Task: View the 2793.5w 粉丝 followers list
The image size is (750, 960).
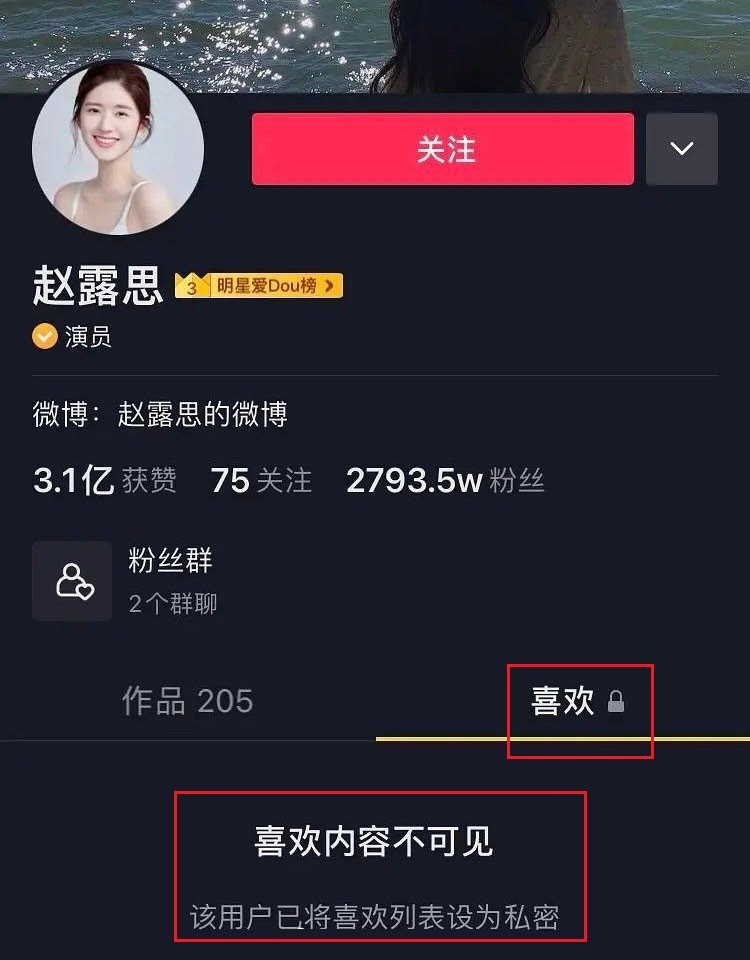Action: point(445,481)
